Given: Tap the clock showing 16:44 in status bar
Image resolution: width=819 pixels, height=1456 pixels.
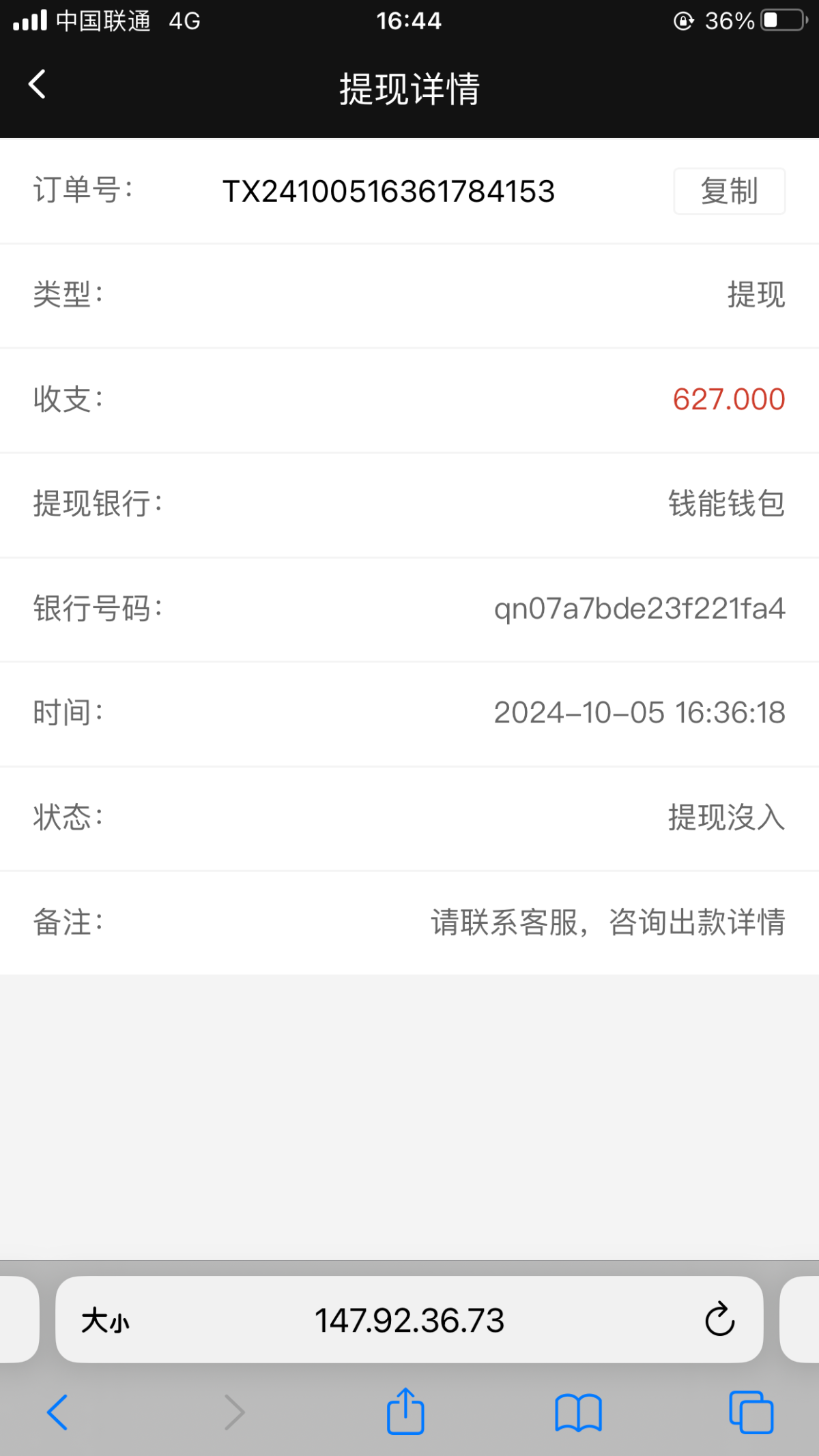Looking at the screenshot, I should pos(409,21).
